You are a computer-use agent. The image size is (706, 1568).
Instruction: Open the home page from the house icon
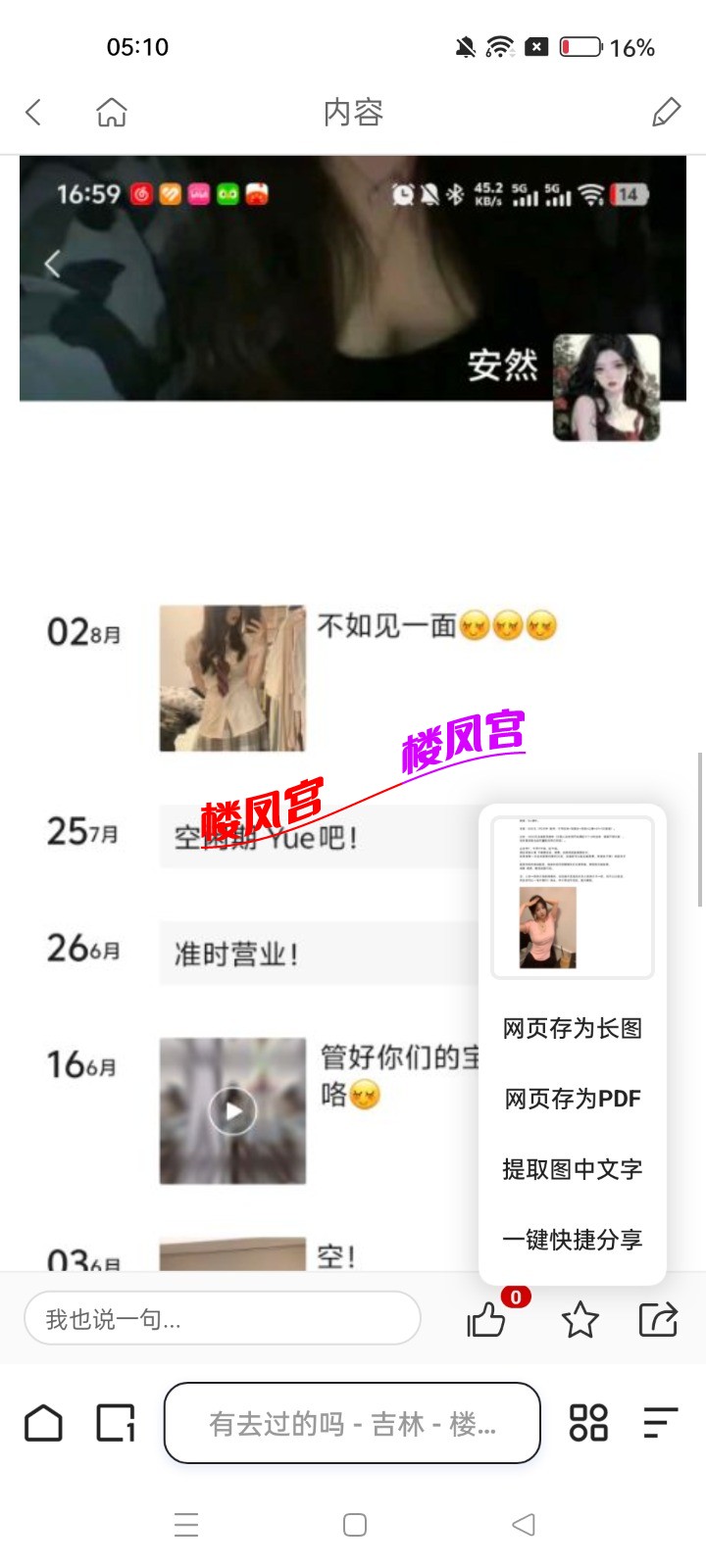(112, 113)
